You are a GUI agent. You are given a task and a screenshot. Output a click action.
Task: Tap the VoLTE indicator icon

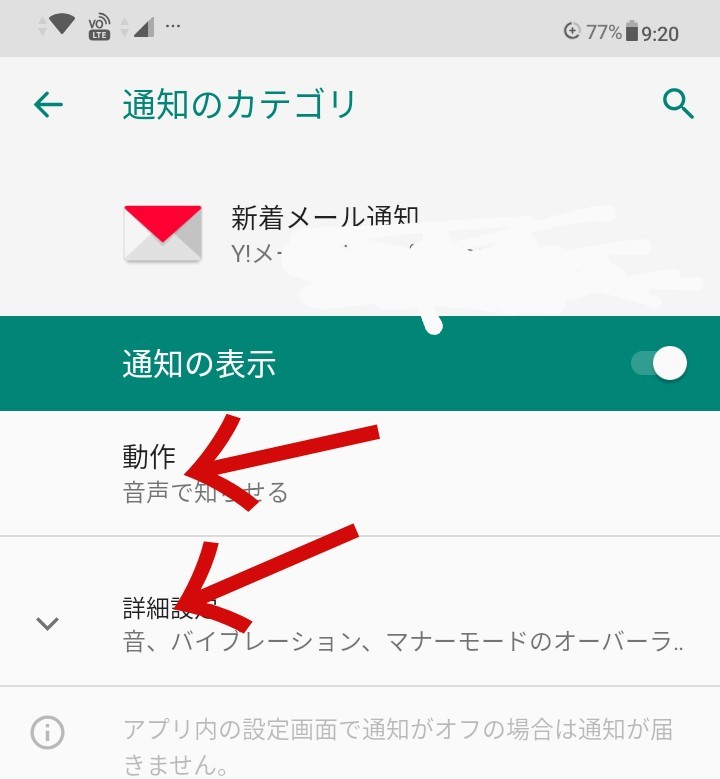[x=97, y=28]
